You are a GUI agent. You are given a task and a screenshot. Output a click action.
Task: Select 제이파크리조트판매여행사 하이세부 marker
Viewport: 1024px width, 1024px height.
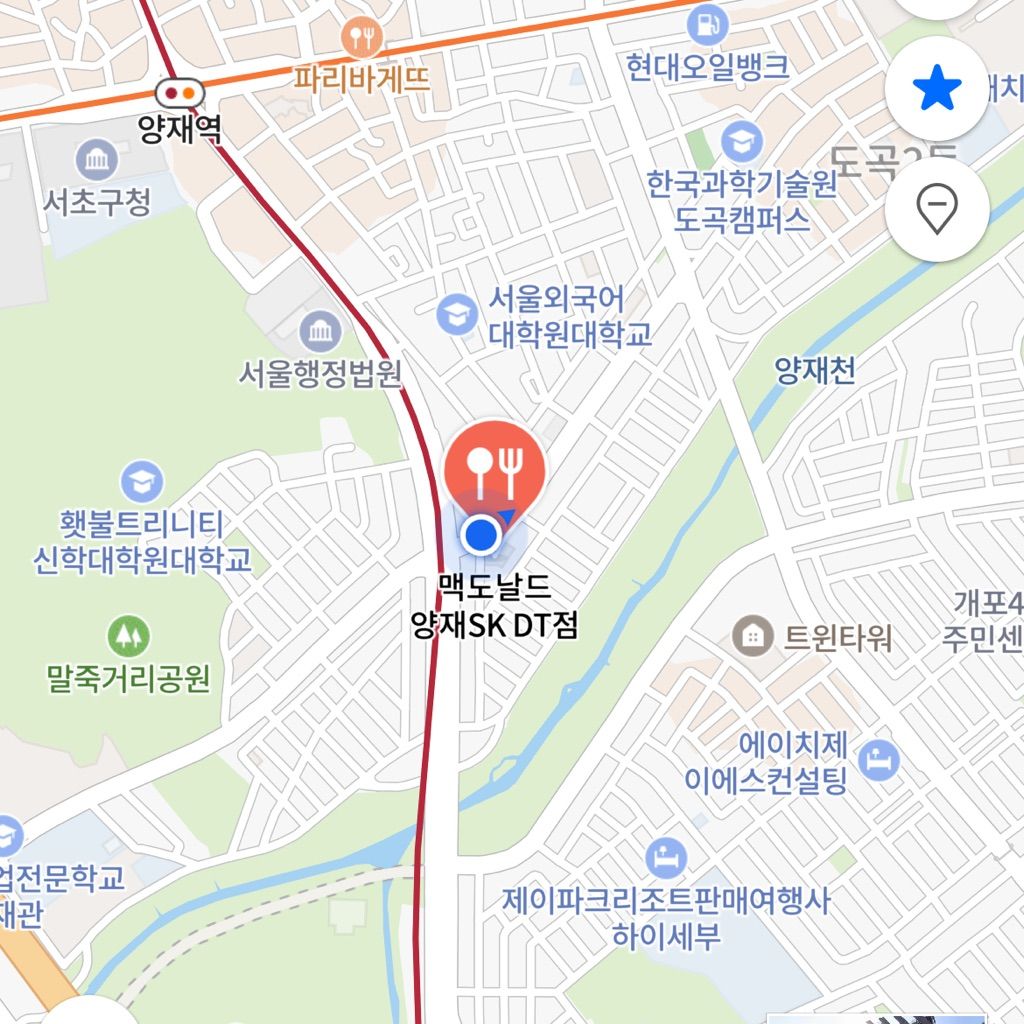[665, 858]
